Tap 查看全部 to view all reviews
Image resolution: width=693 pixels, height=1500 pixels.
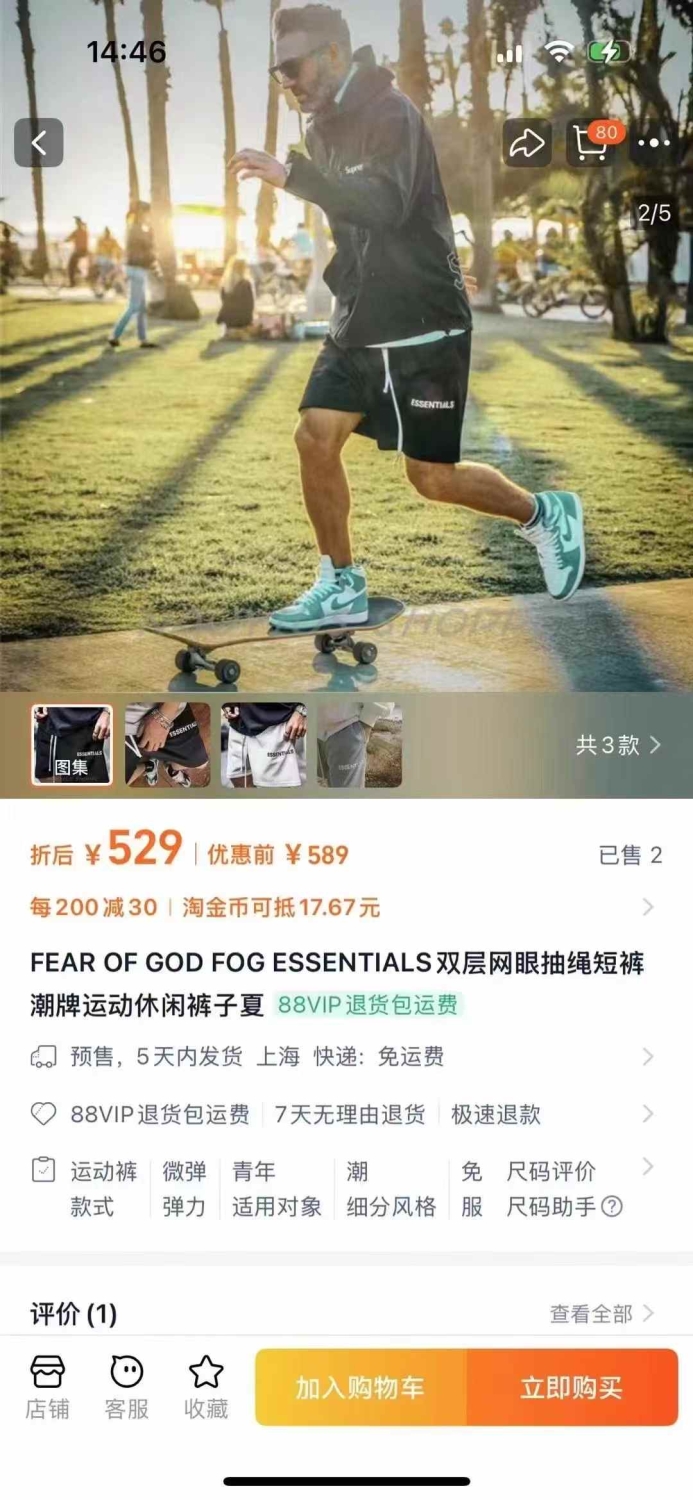[x=602, y=1314]
